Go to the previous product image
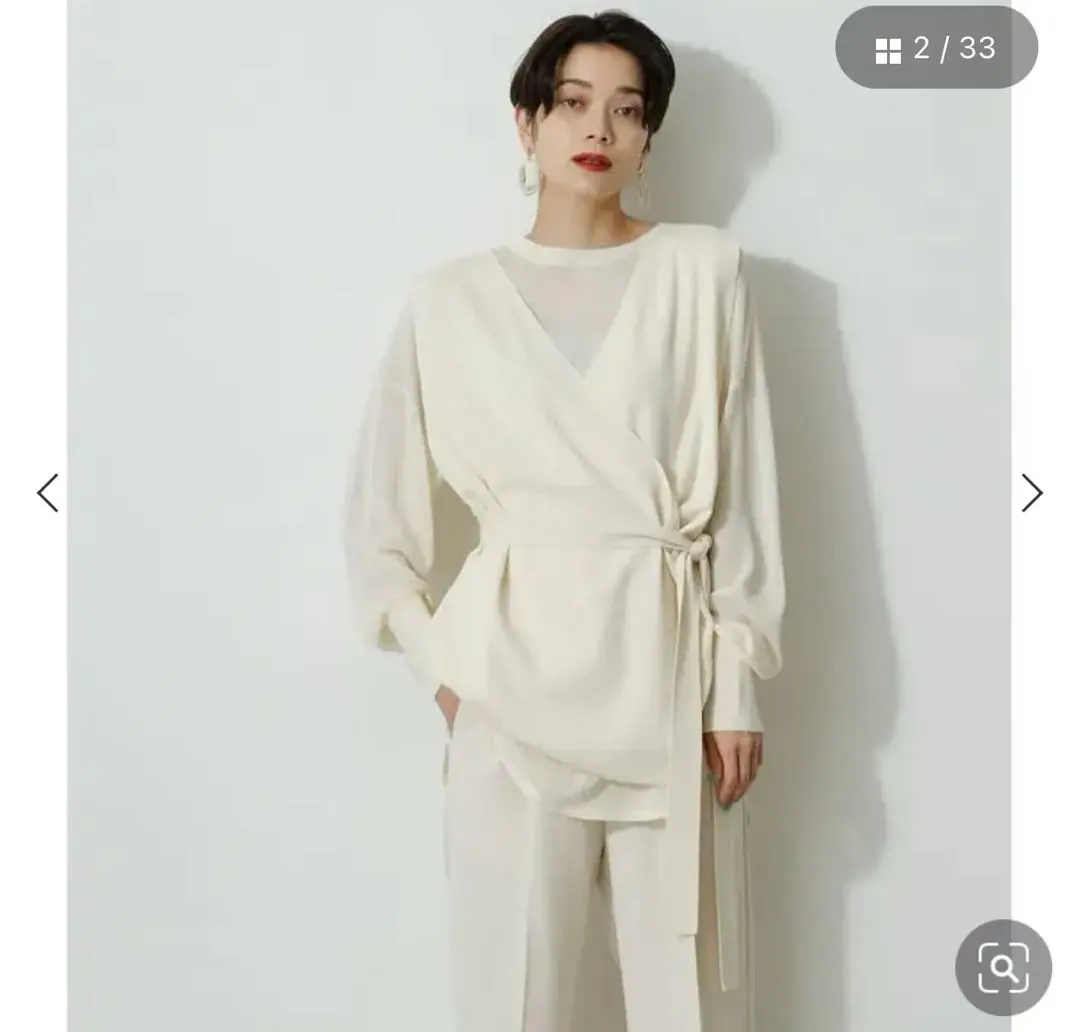The image size is (1080, 1032). (47, 493)
